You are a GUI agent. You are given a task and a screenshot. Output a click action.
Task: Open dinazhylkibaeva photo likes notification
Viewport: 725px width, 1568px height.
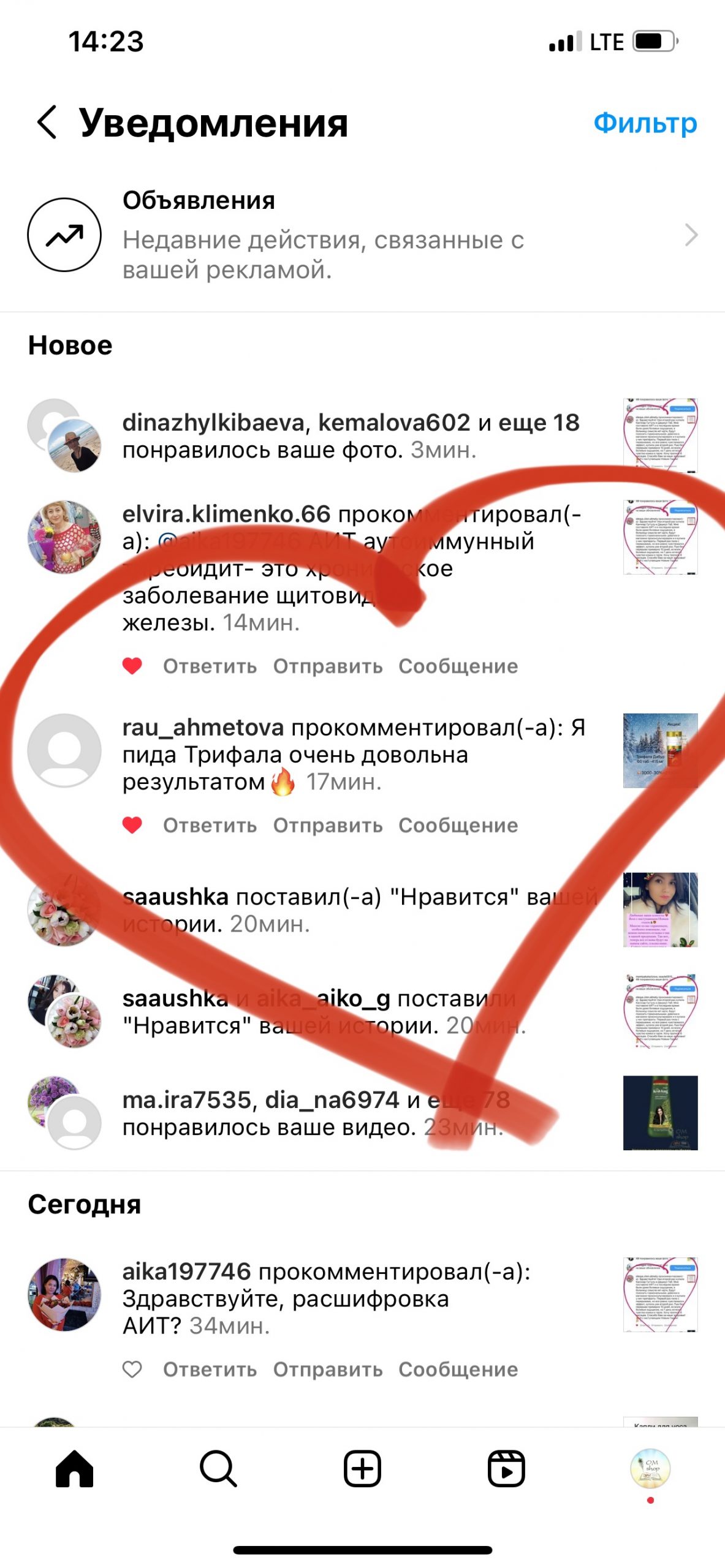tap(349, 435)
